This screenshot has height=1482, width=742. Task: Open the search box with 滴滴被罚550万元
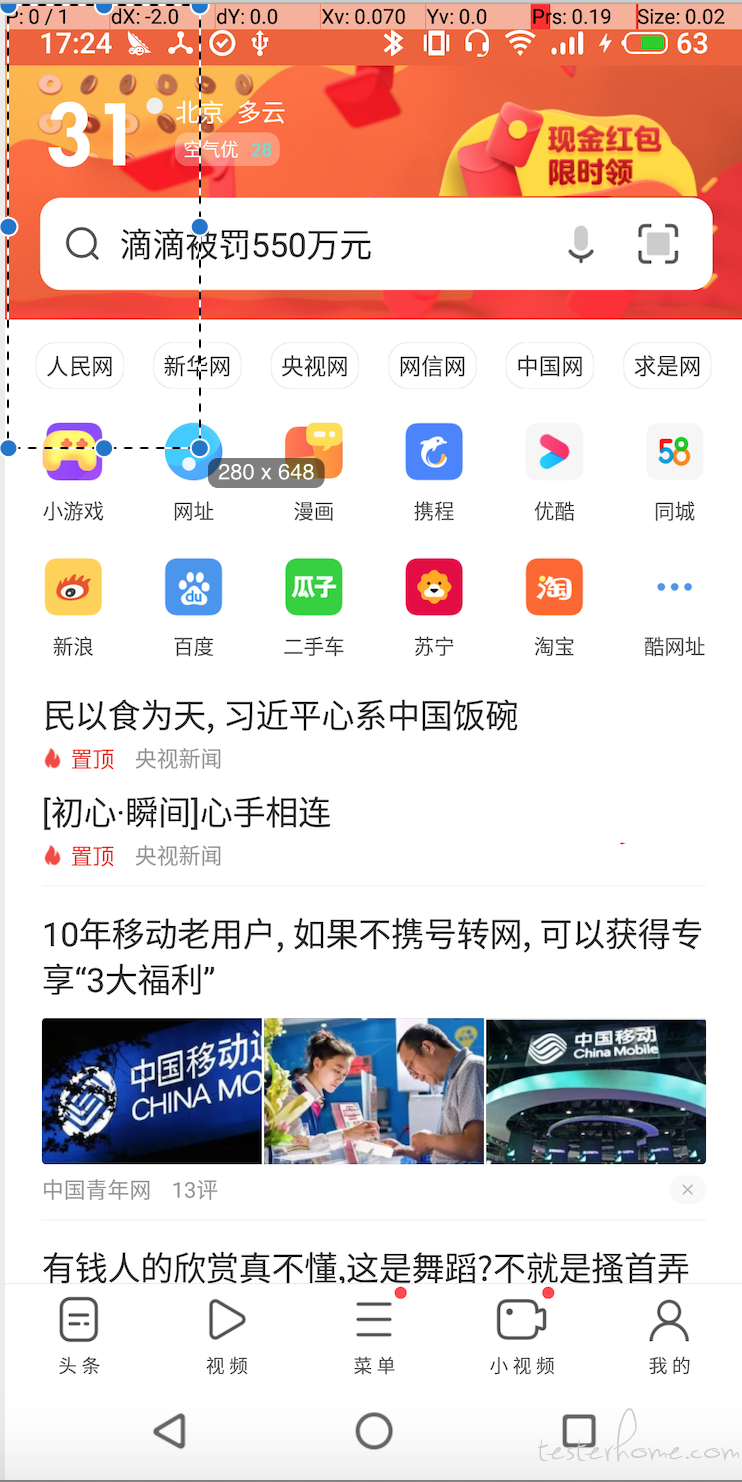pos(376,244)
